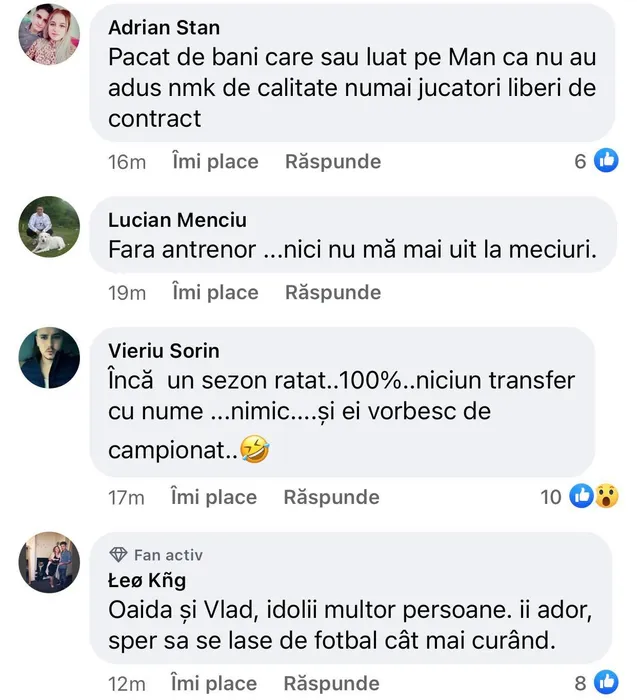The height and width of the screenshot is (700, 637).
Task: Open Lucian Menciu's profile name
Action: [x=176, y=220]
